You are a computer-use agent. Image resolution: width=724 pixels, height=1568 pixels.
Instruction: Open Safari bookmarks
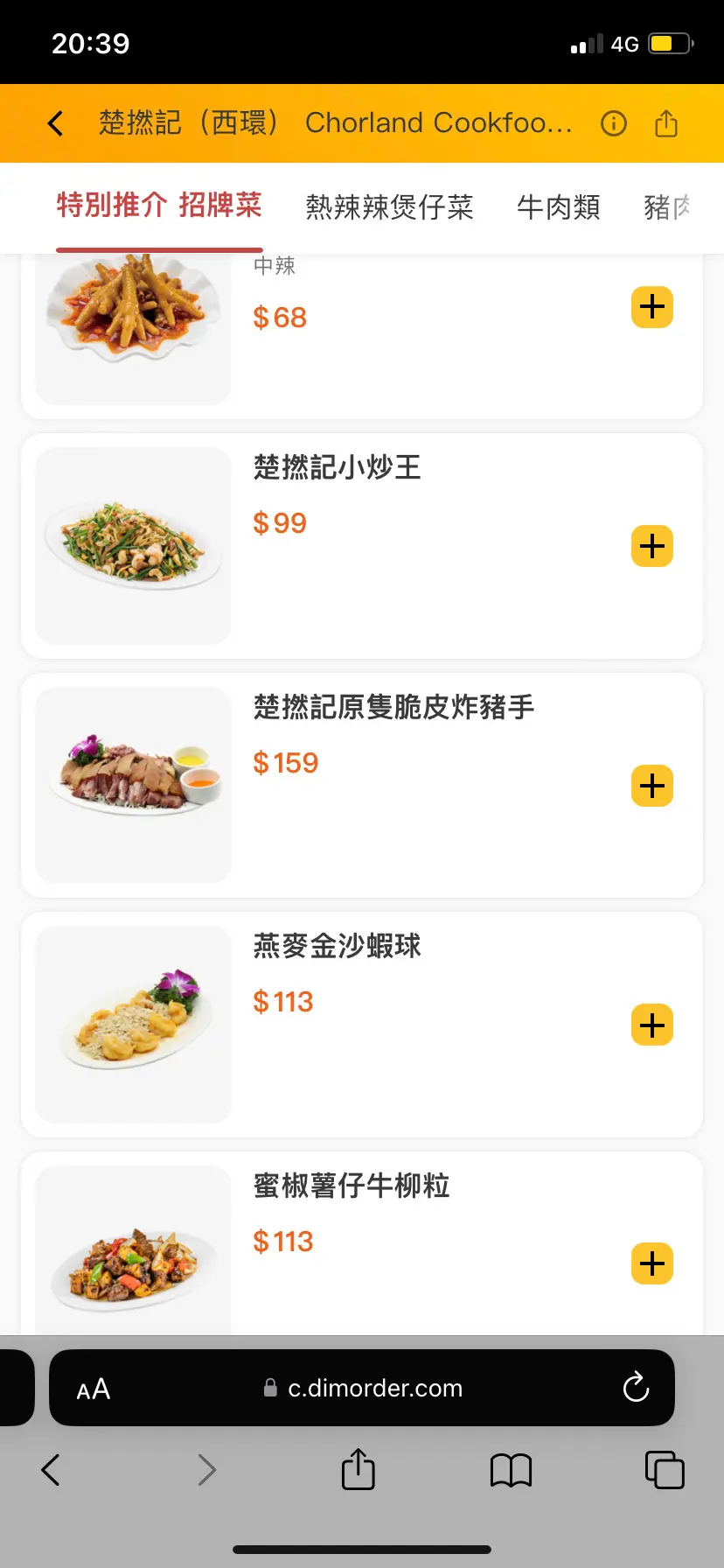coord(512,1470)
